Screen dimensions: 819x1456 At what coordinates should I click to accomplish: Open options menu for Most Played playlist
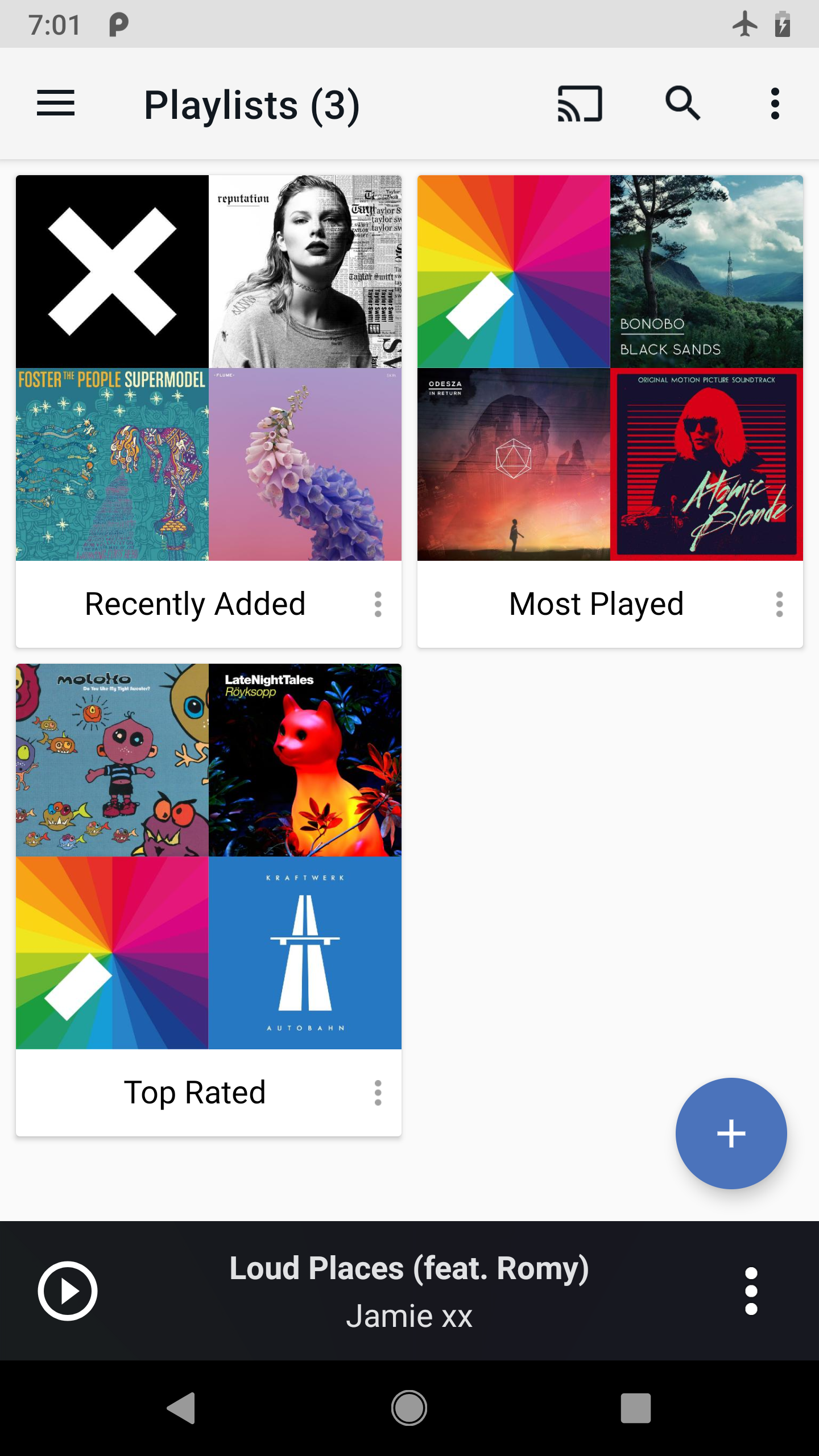(x=779, y=605)
